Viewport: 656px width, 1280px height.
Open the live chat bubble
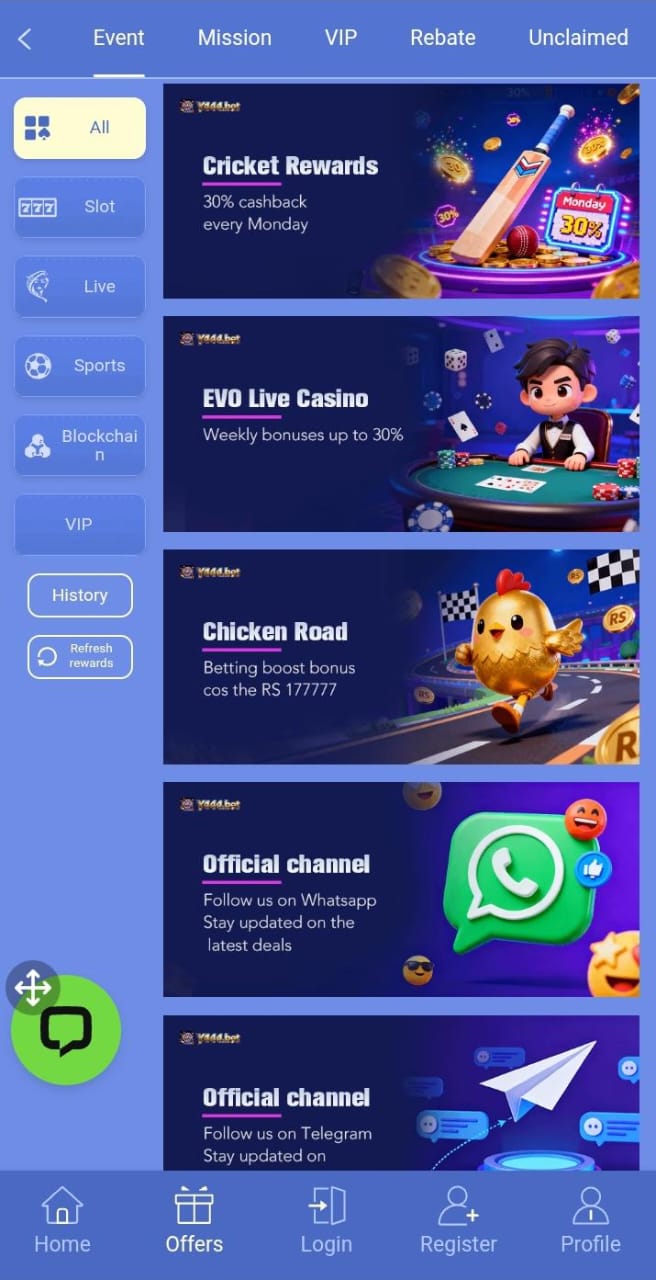pos(66,1031)
